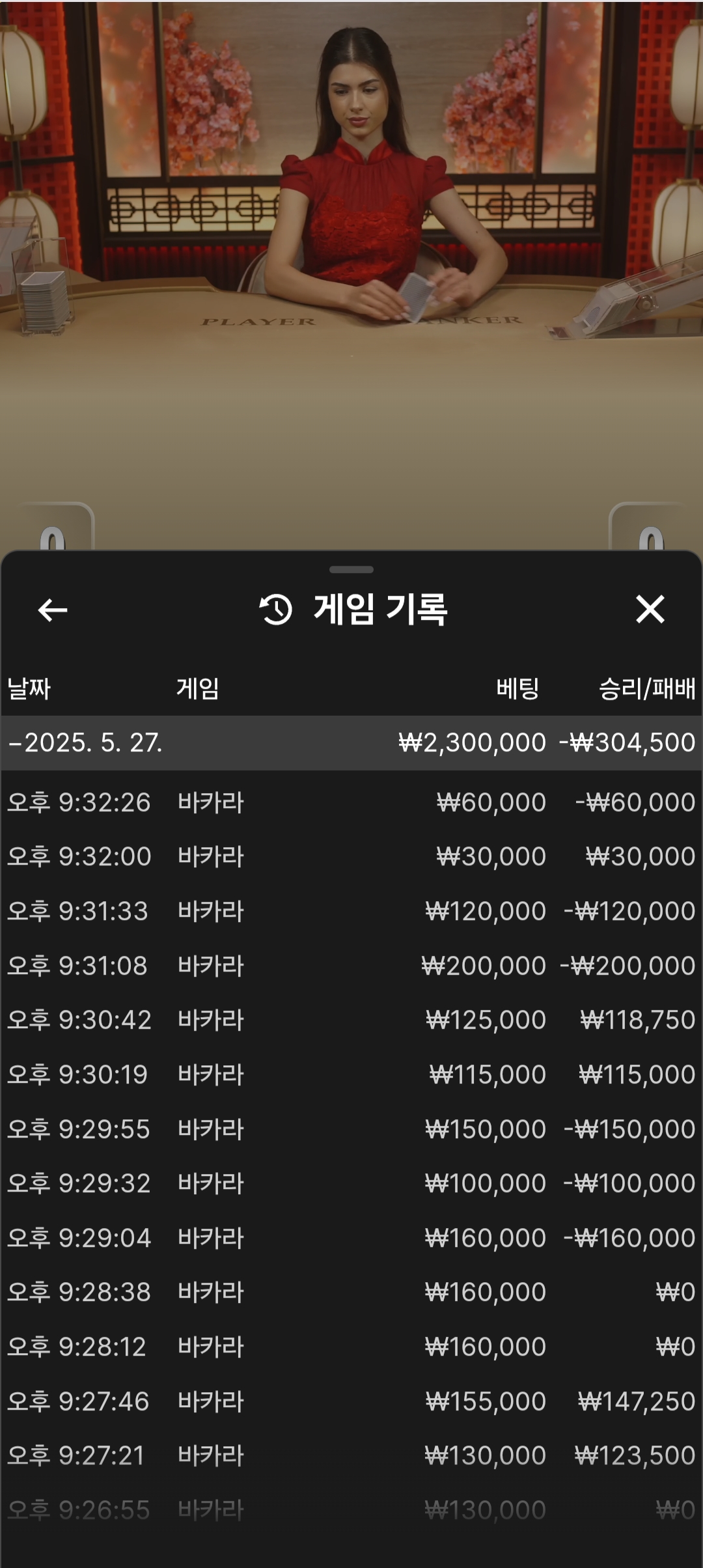Go back from the game history panel
703x1568 pixels.
point(53,610)
